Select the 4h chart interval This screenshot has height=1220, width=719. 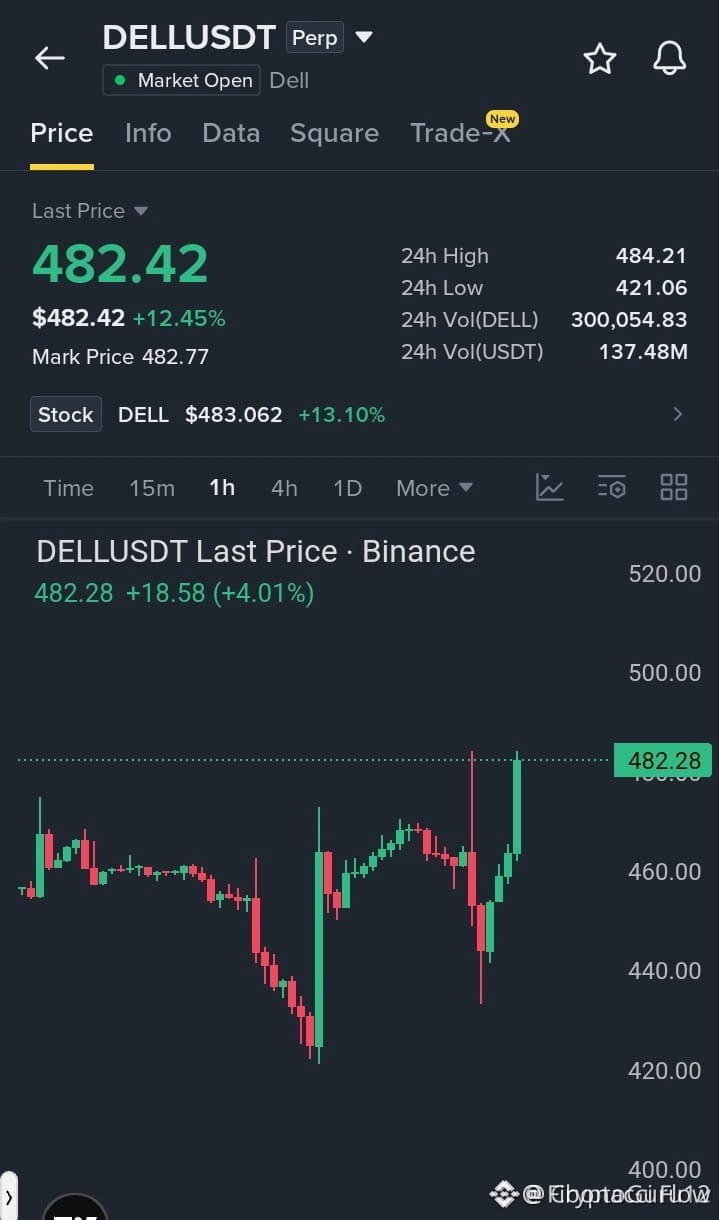pos(284,488)
